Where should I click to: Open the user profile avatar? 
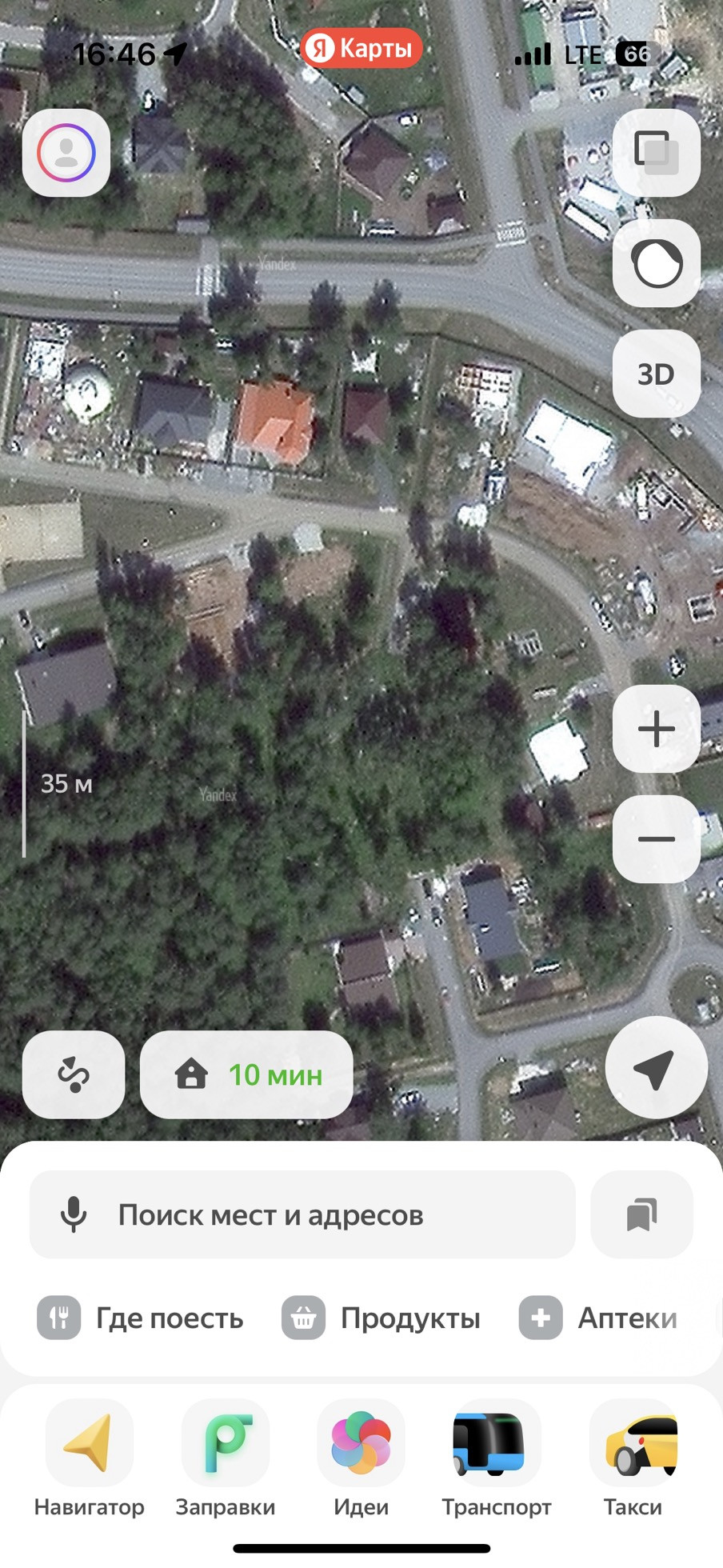point(66,153)
